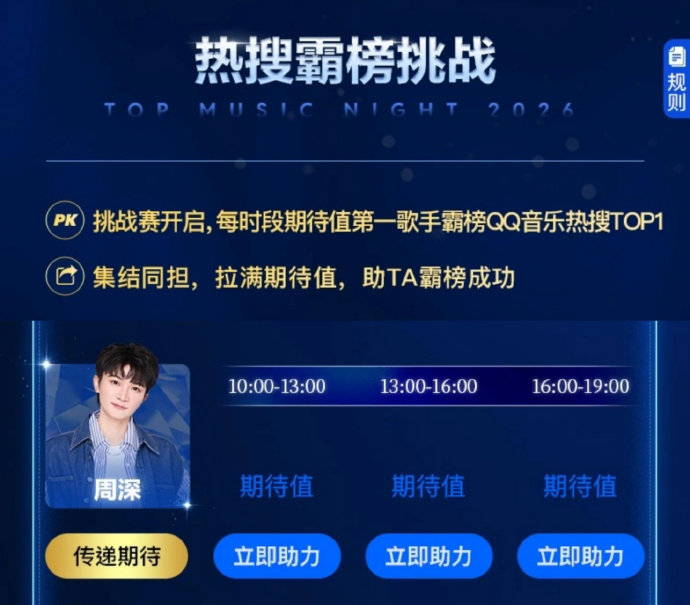Open the 规则 rules panel
690x605 pixels.
[677, 81]
